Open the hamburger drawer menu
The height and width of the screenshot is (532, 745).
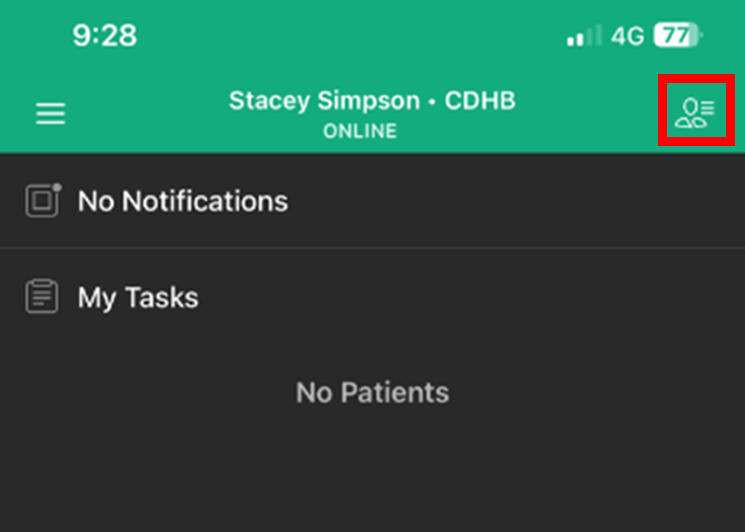tap(50, 113)
